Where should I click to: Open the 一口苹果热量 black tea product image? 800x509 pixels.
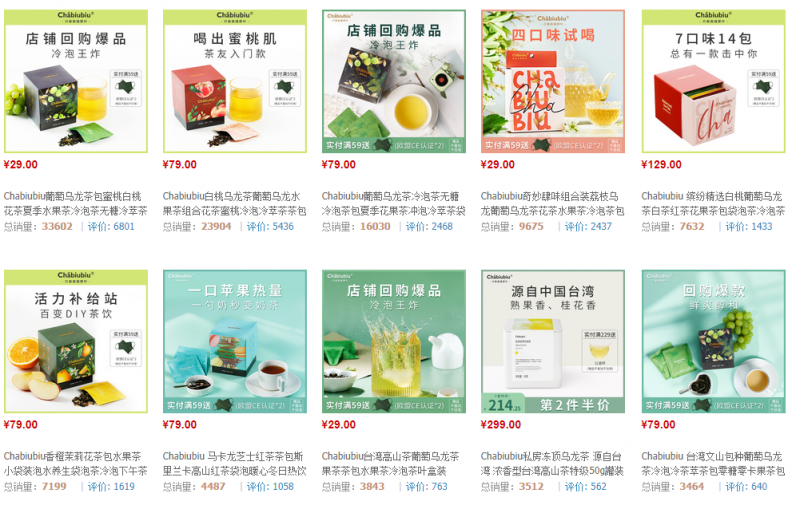coord(235,341)
